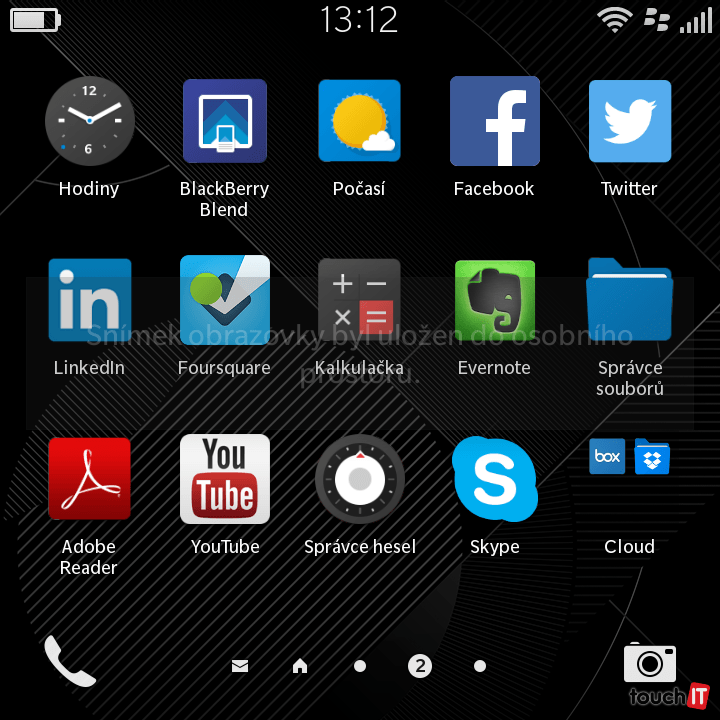Viewport: 720px width, 720px height.
Task: Open the LinkedIn app
Action: [x=89, y=300]
